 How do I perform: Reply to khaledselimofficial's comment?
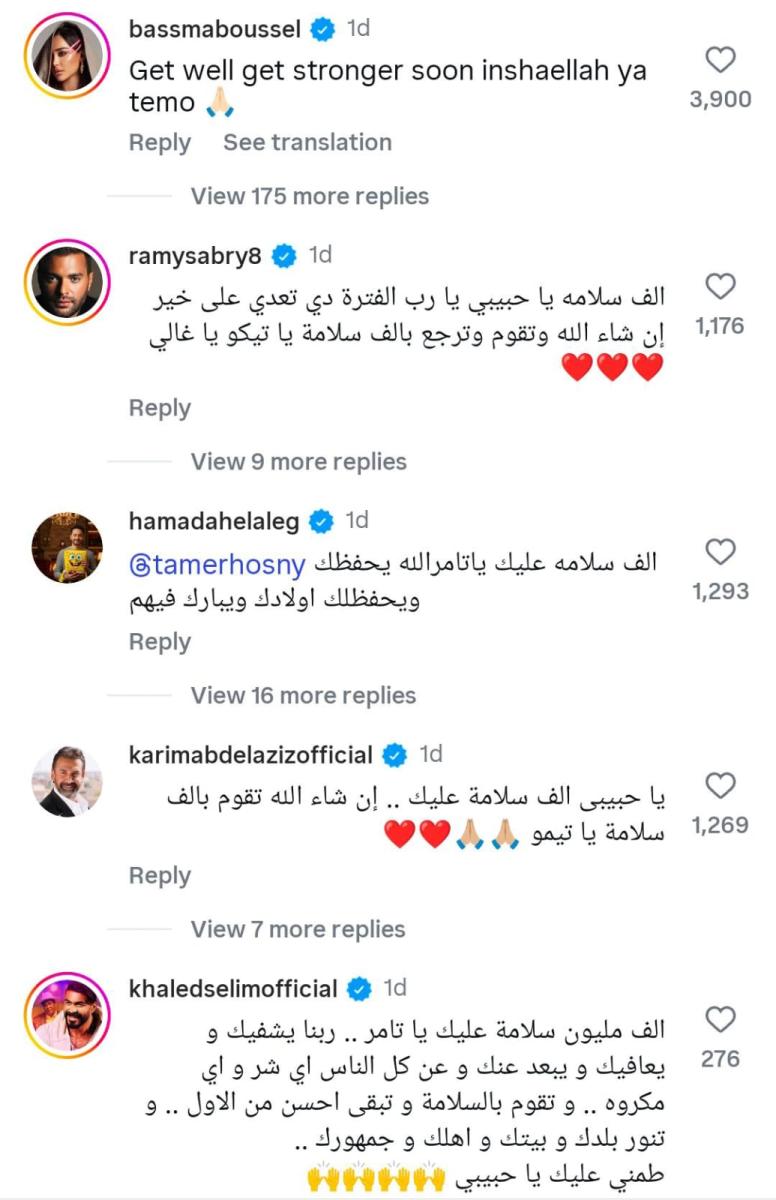tap(159, 1195)
